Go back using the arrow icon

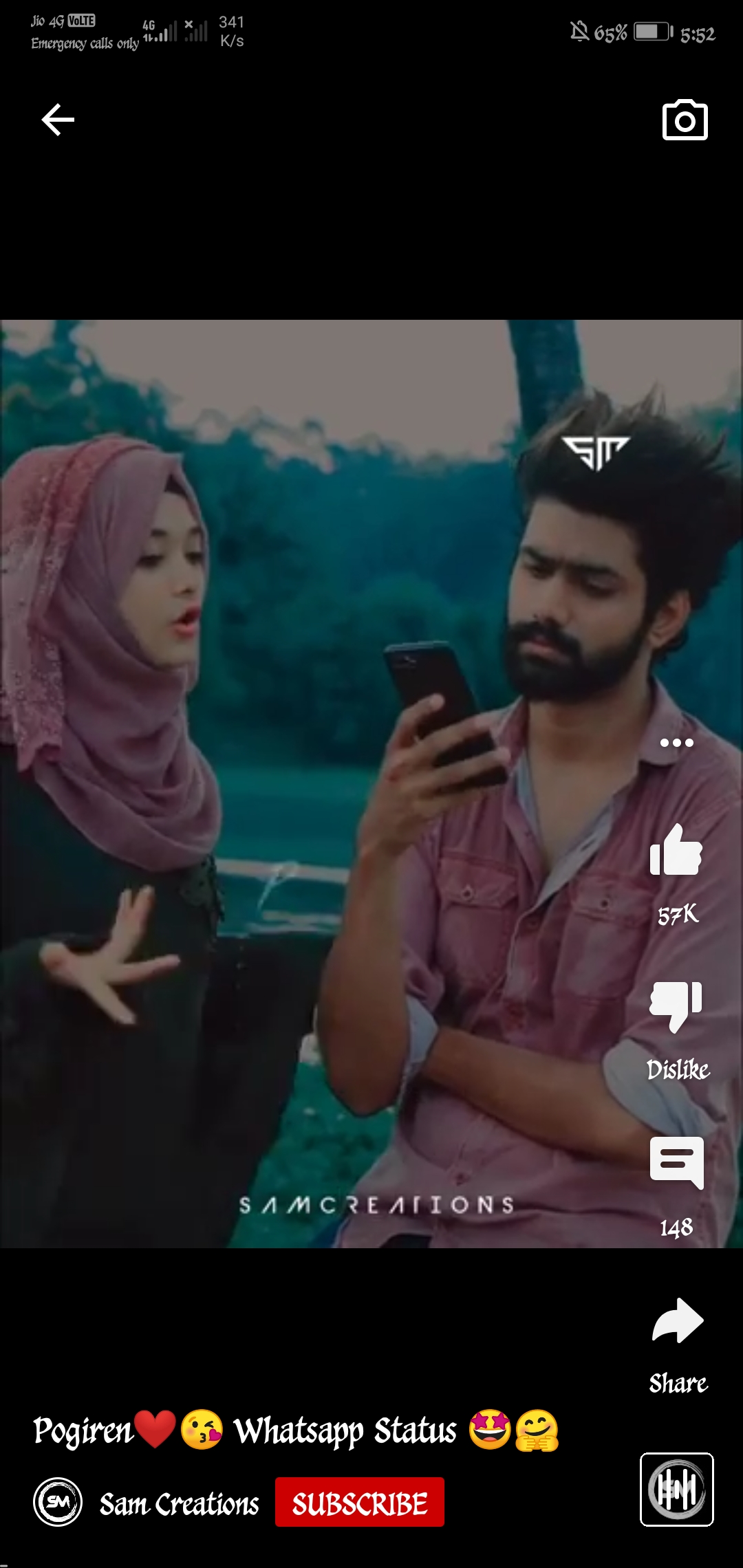coord(58,120)
